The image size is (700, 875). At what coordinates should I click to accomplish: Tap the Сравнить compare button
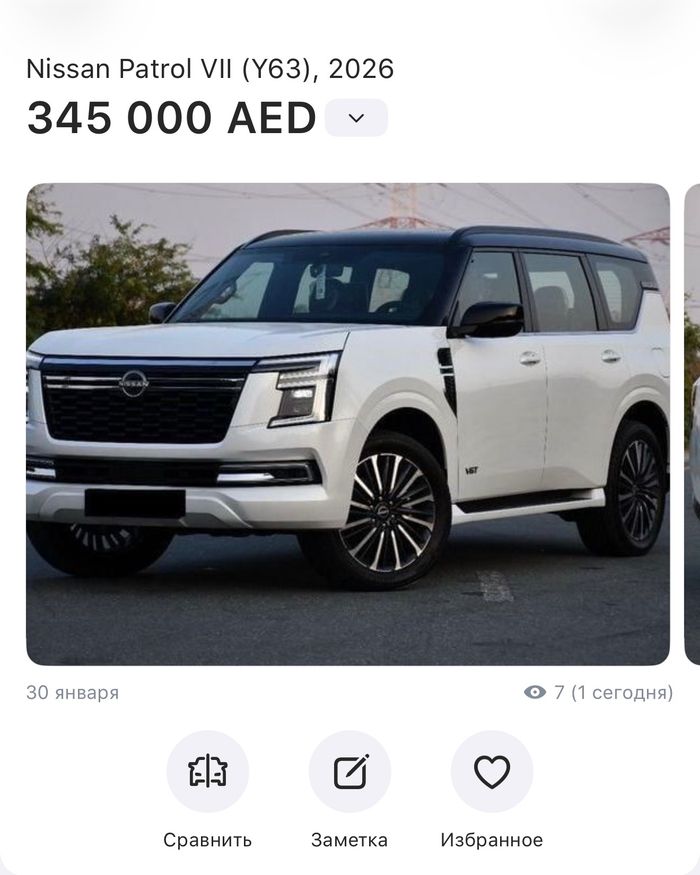click(x=207, y=772)
